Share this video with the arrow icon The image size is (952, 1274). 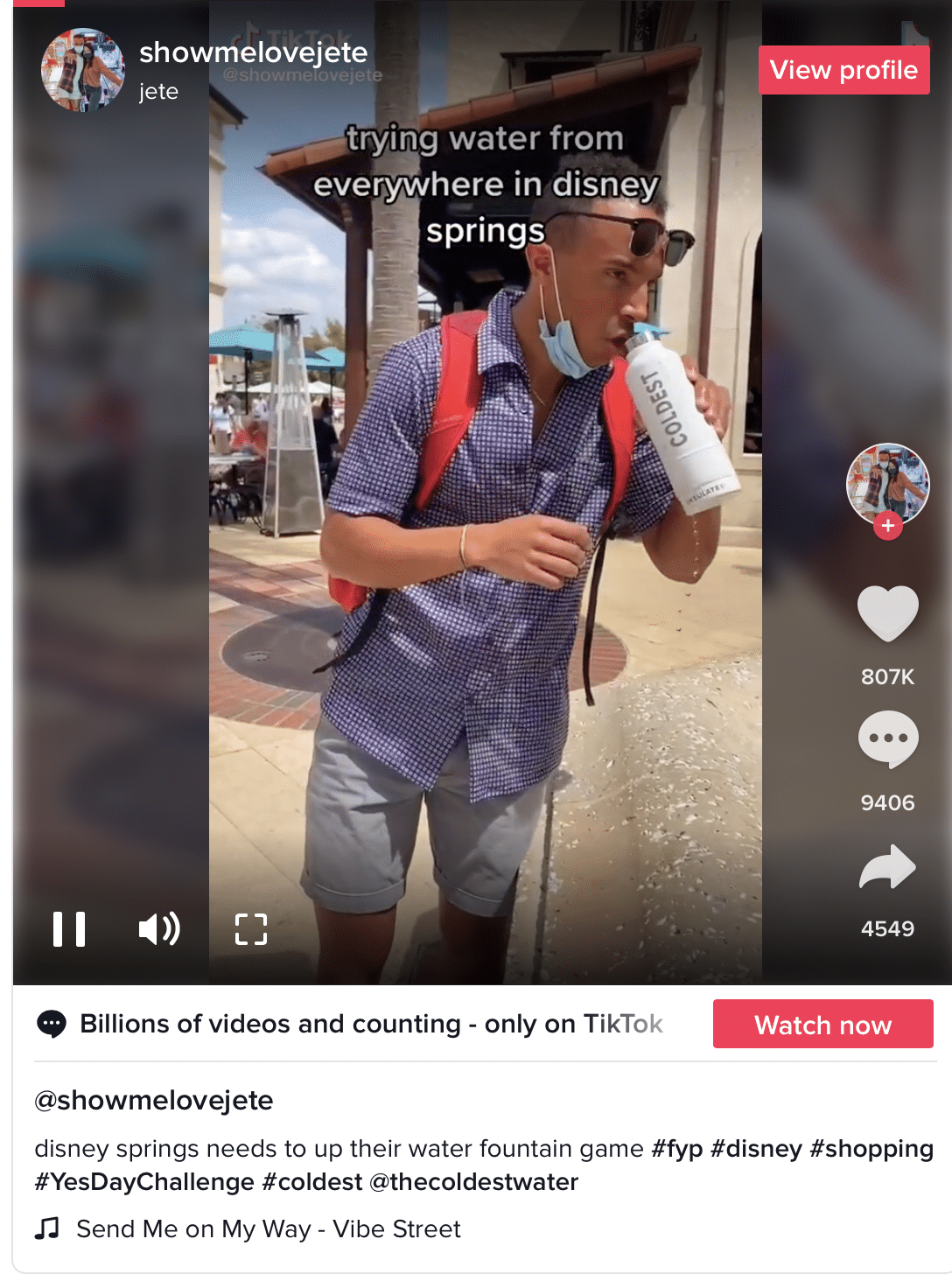point(887,867)
